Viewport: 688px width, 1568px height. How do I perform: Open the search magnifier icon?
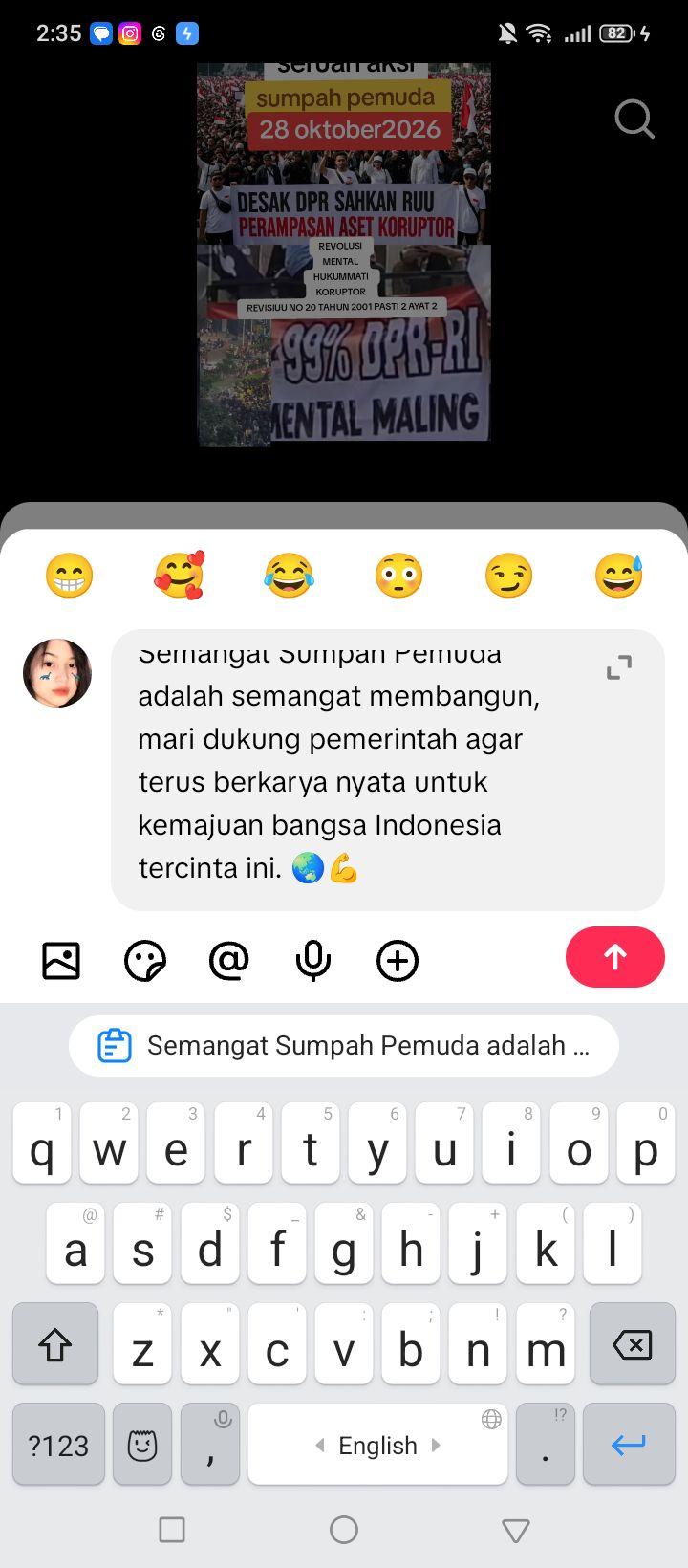point(634,120)
